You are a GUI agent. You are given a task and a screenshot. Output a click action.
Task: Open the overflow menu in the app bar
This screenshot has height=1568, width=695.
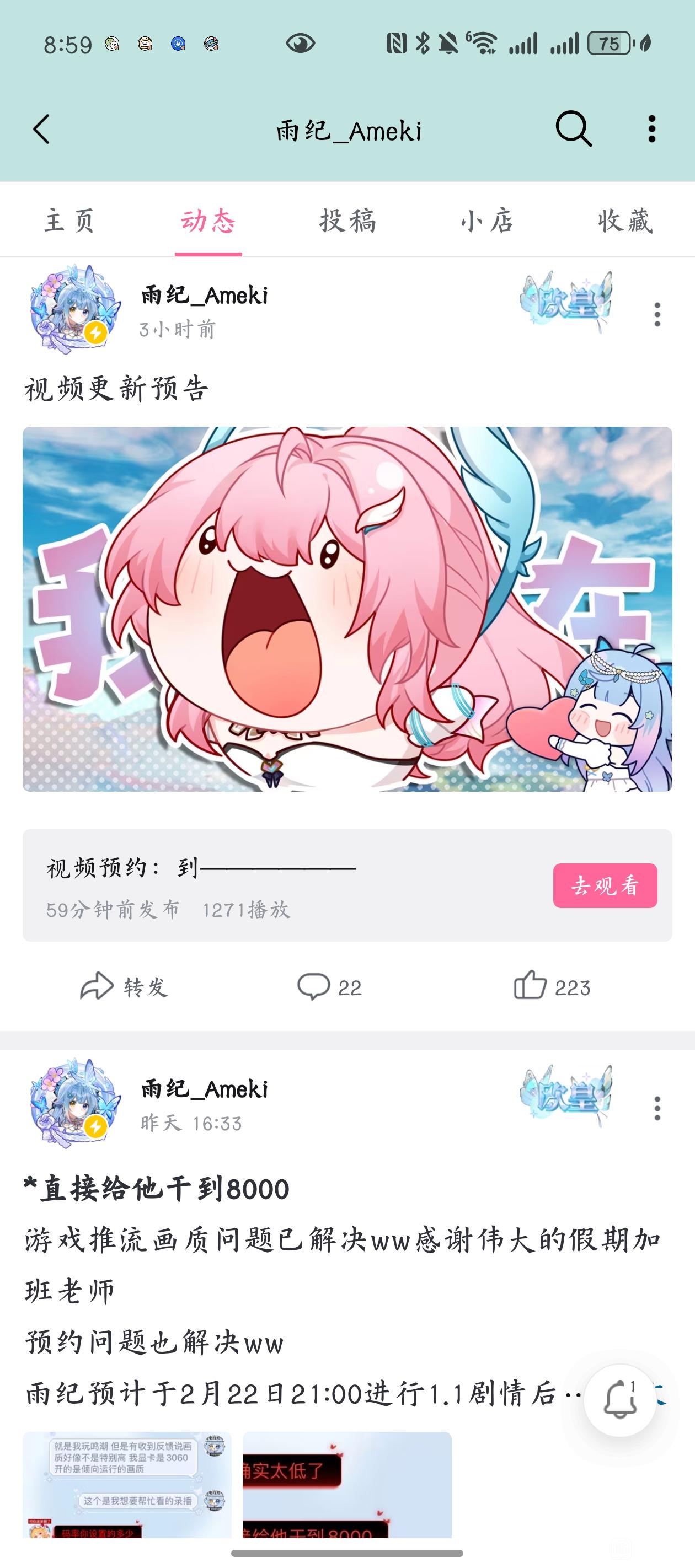[x=652, y=129]
